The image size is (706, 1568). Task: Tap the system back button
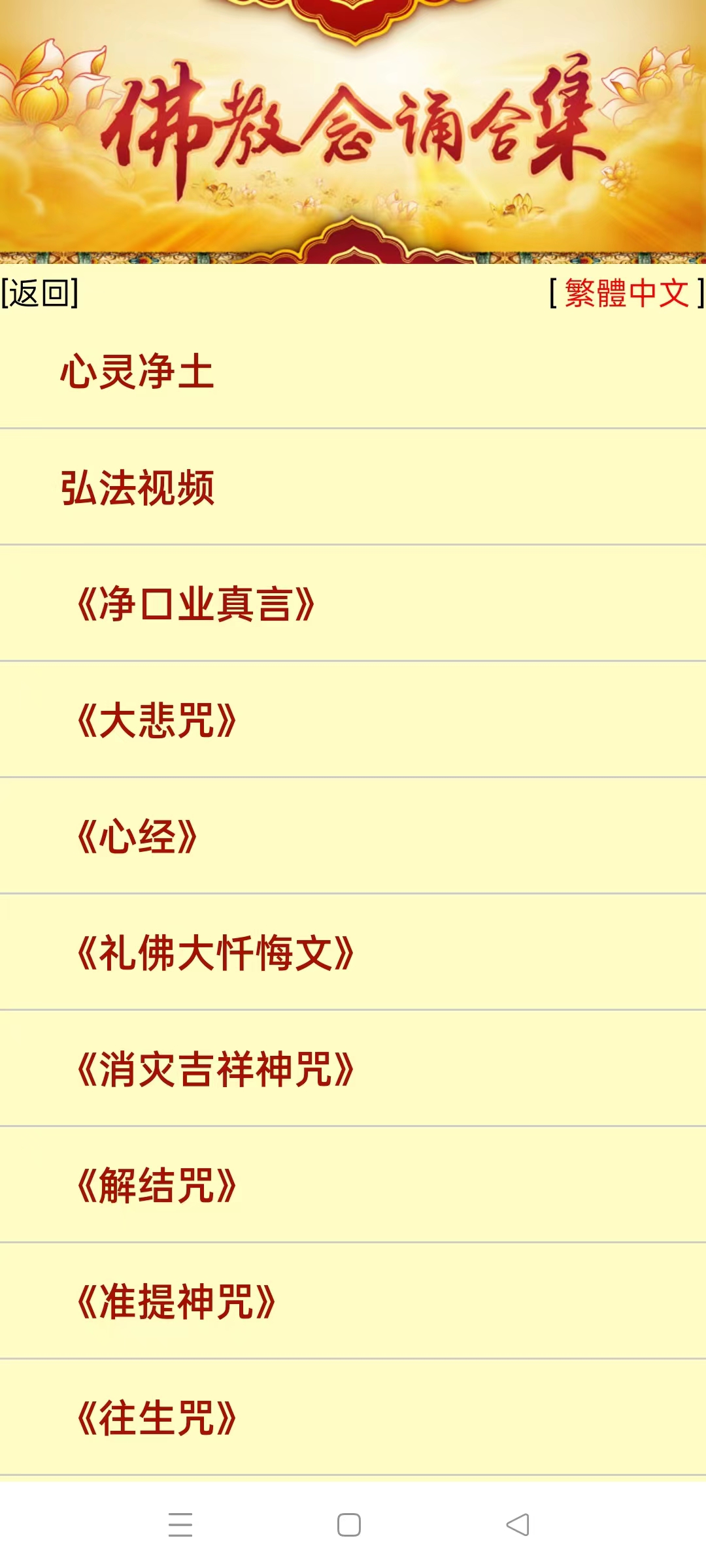tap(518, 1525)
